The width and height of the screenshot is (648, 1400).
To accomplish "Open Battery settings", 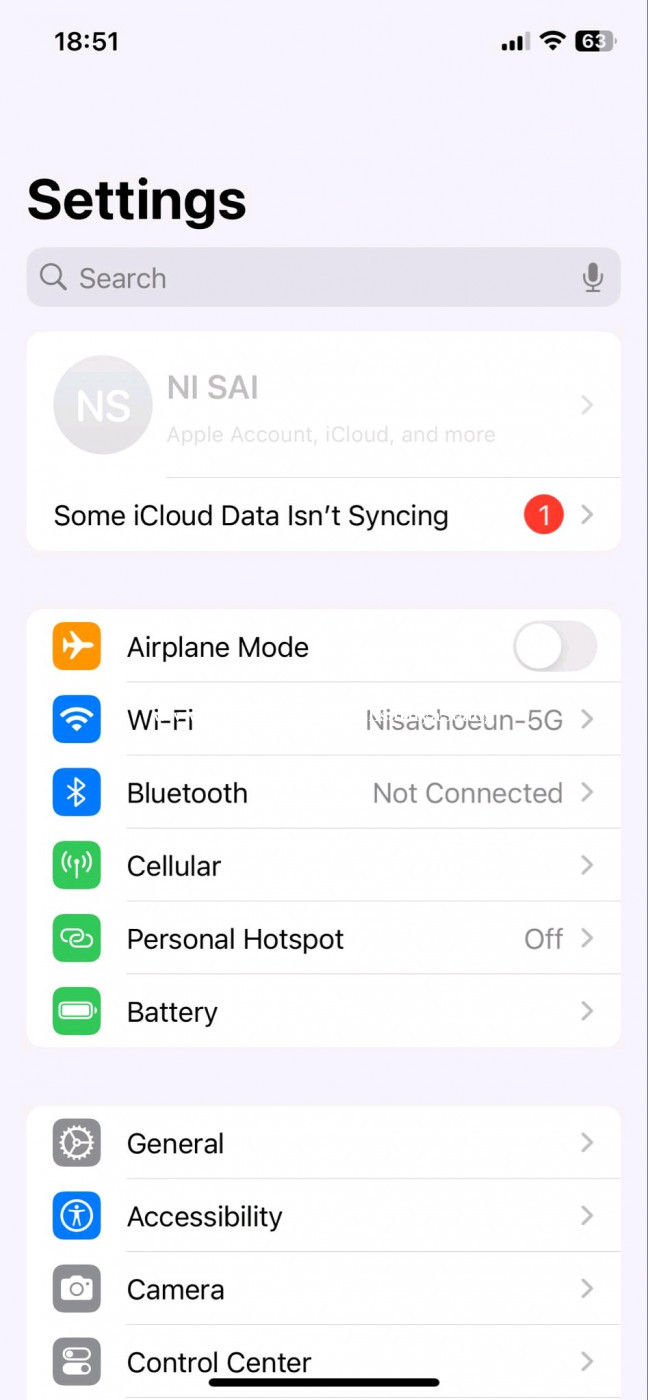I will pos(323,1011).
